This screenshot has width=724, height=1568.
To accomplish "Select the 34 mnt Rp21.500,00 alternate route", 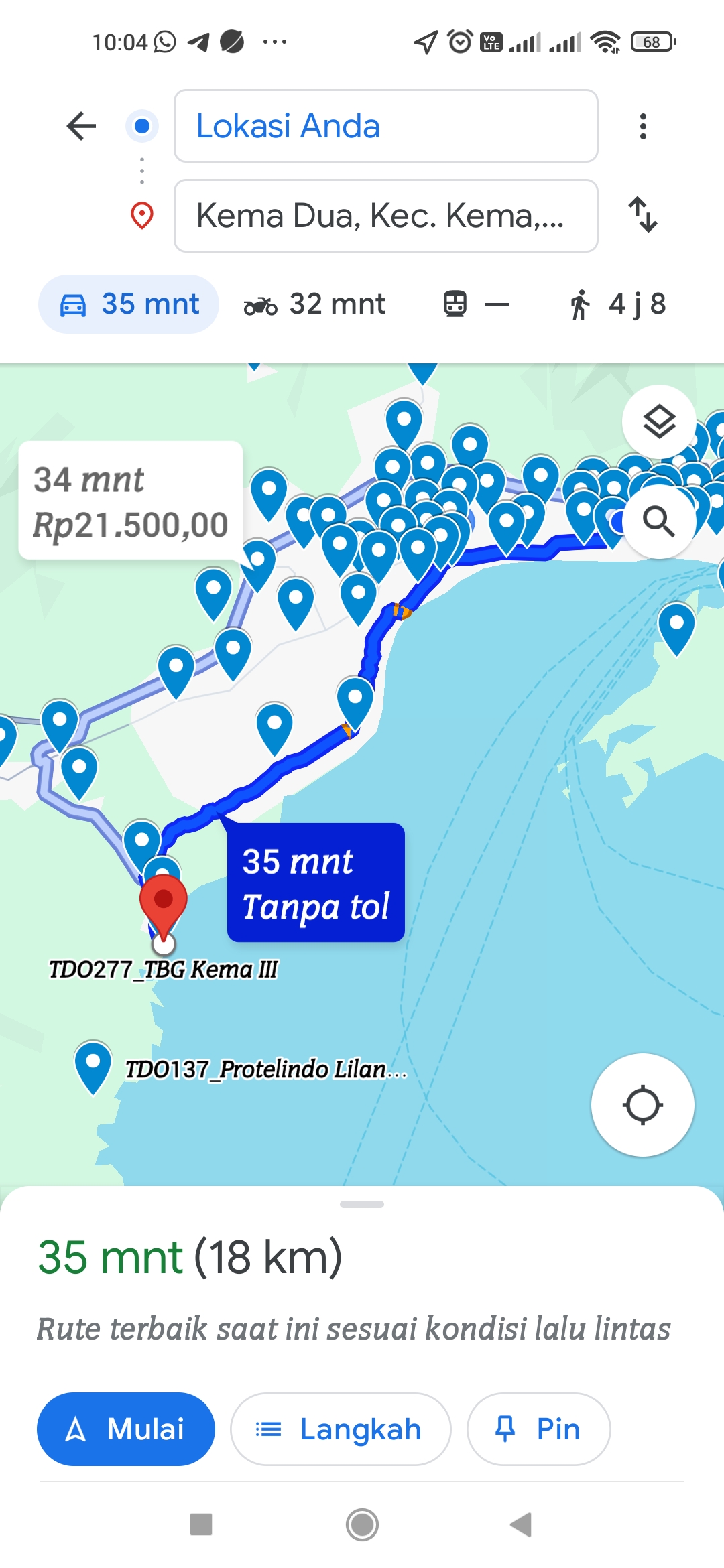I will point(131,501).
